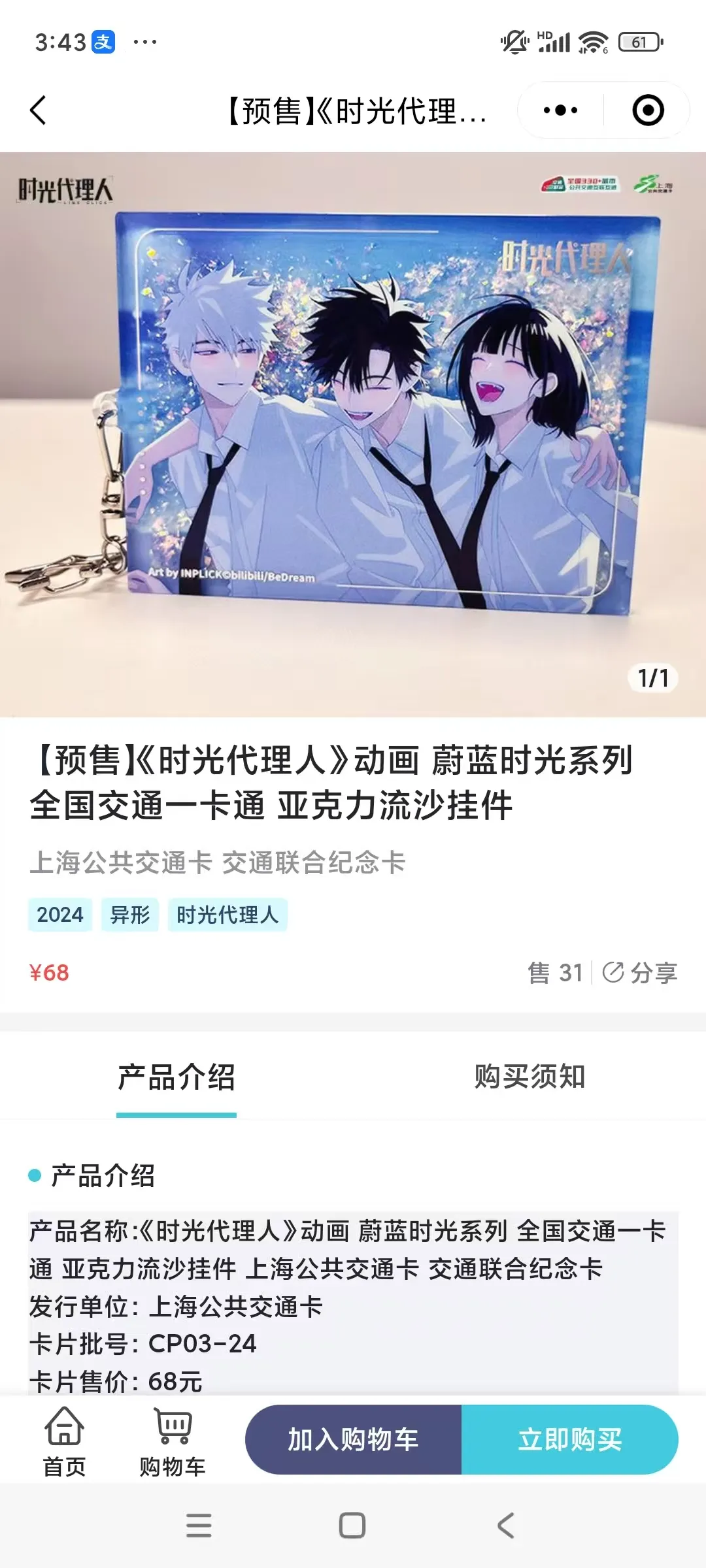
Task: Go to 首页 home page
Action: pos(64,1441)
